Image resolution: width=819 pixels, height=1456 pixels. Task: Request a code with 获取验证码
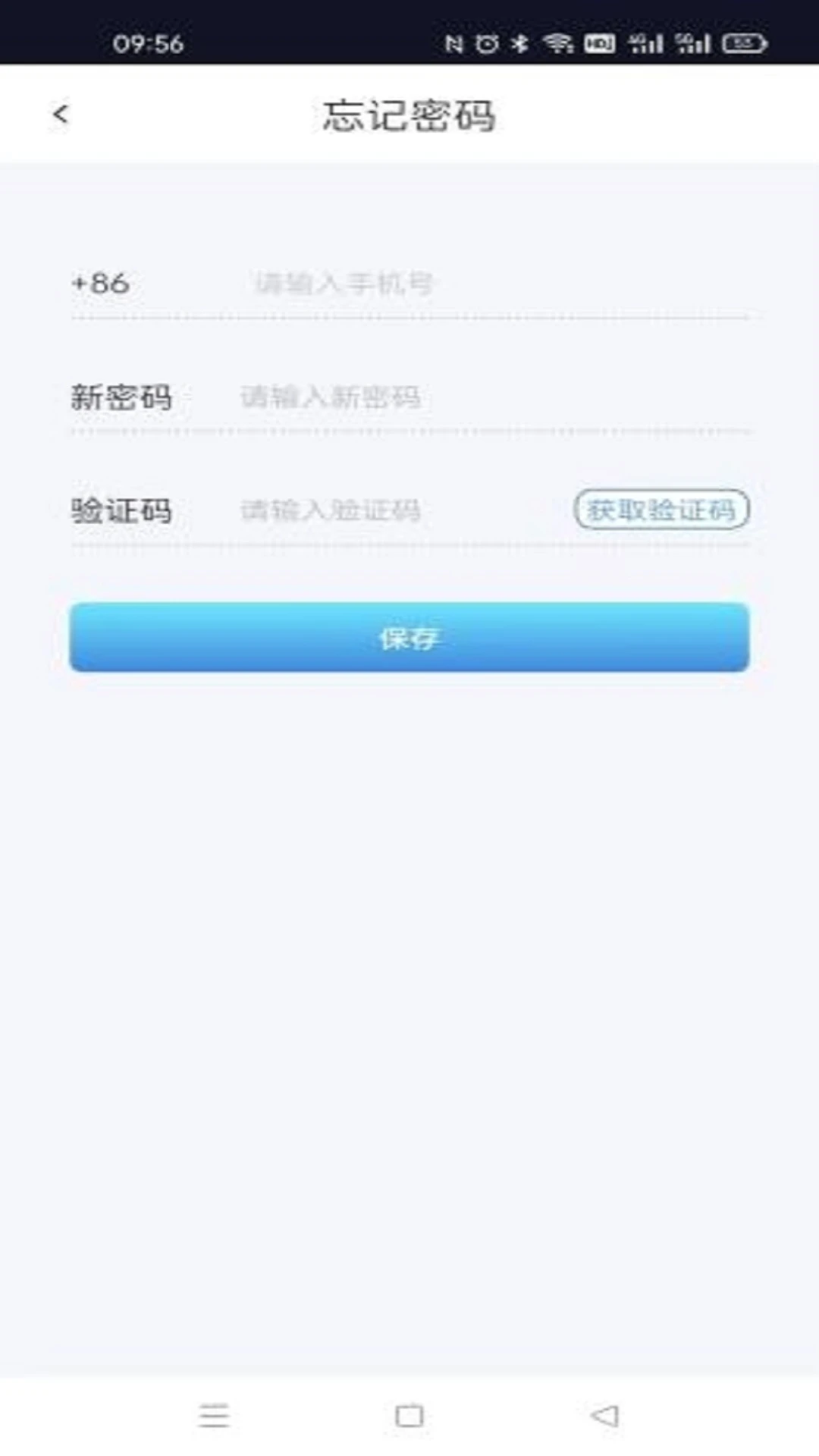[x=662, y=510]
